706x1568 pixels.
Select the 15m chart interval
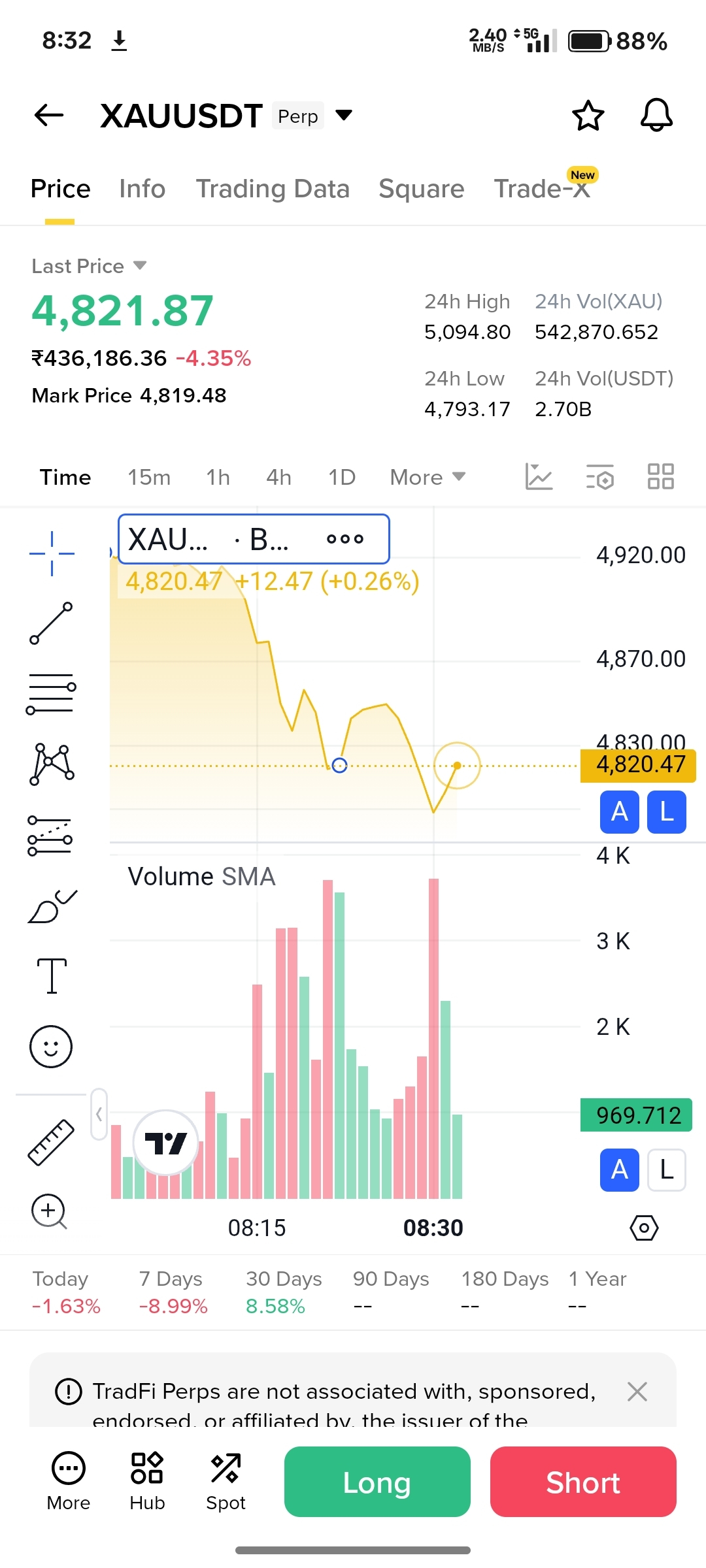149,478
